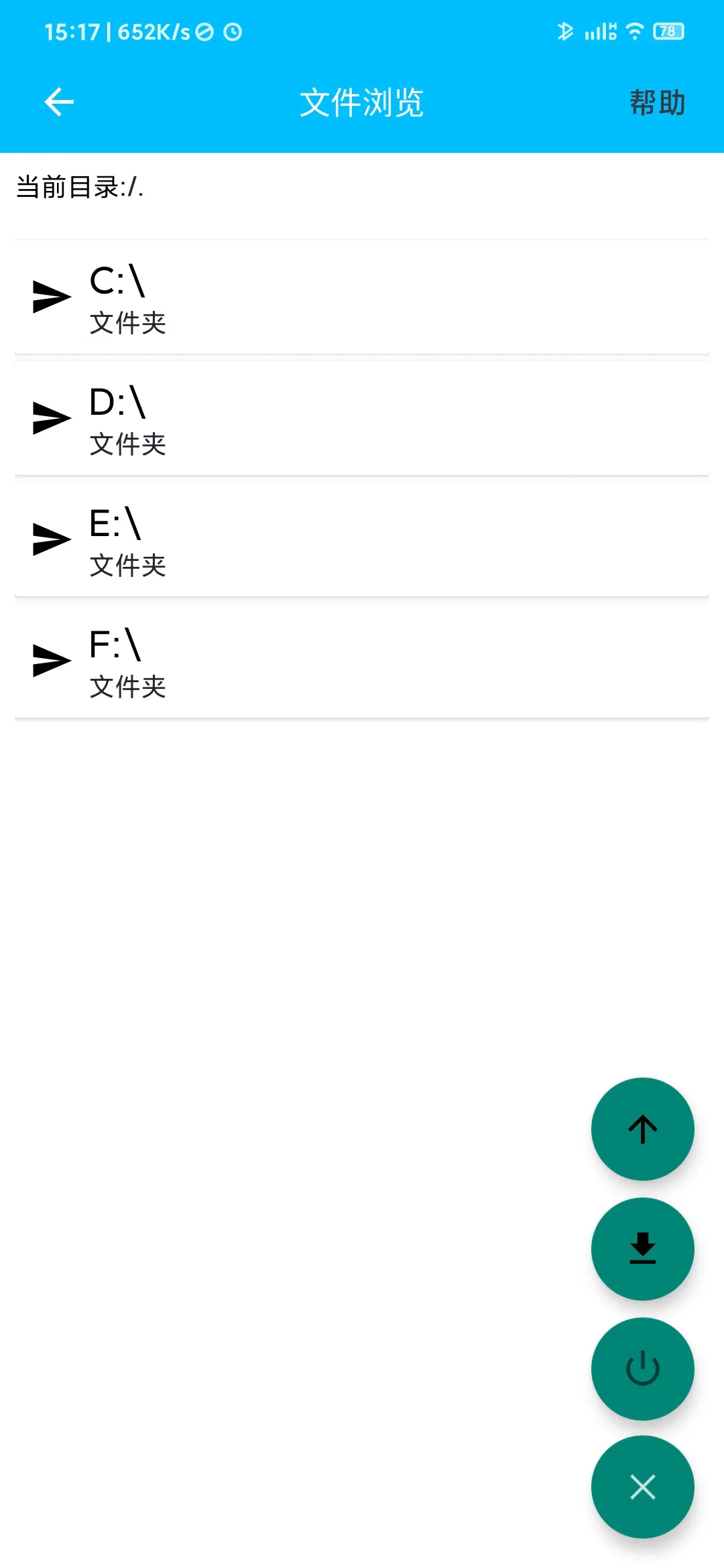Close the floating action menu
The width and height of the screenshot is (724, 1568).
(642, 1487)
